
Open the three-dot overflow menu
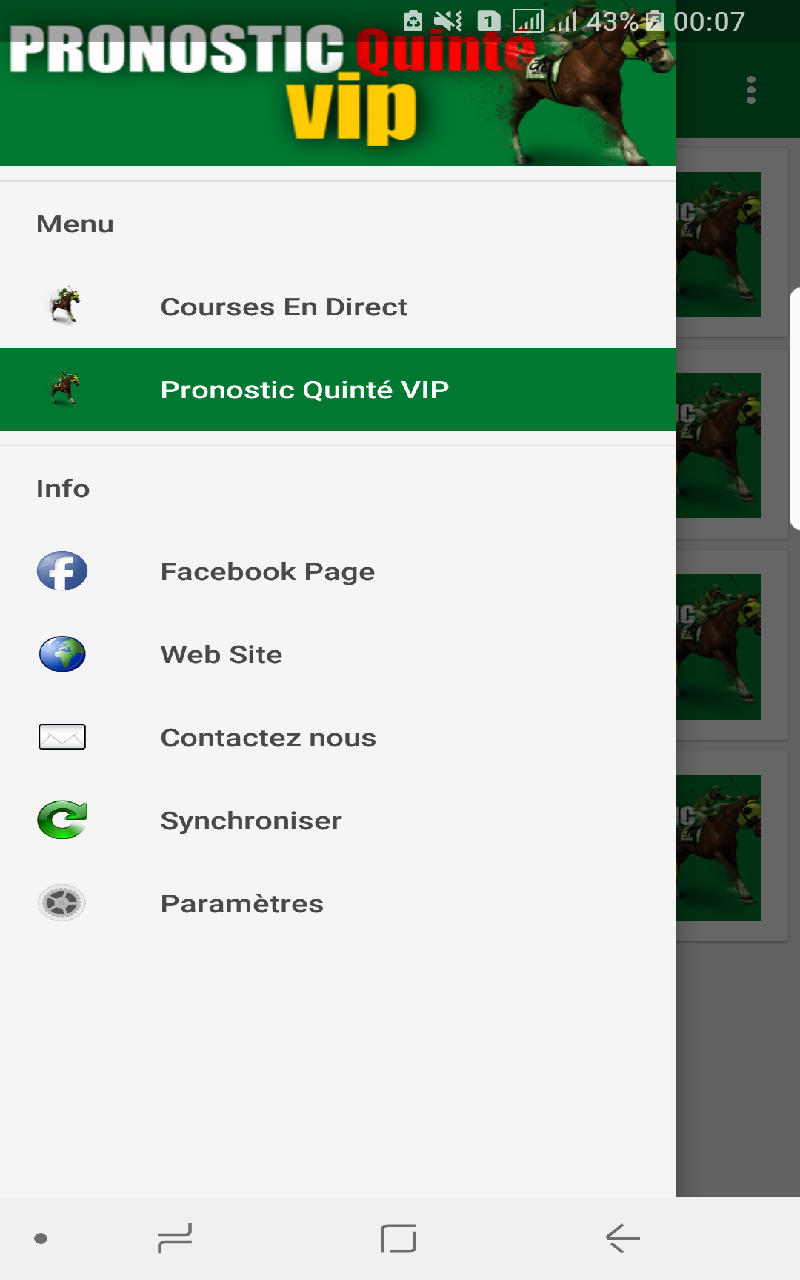pos(750,90)
